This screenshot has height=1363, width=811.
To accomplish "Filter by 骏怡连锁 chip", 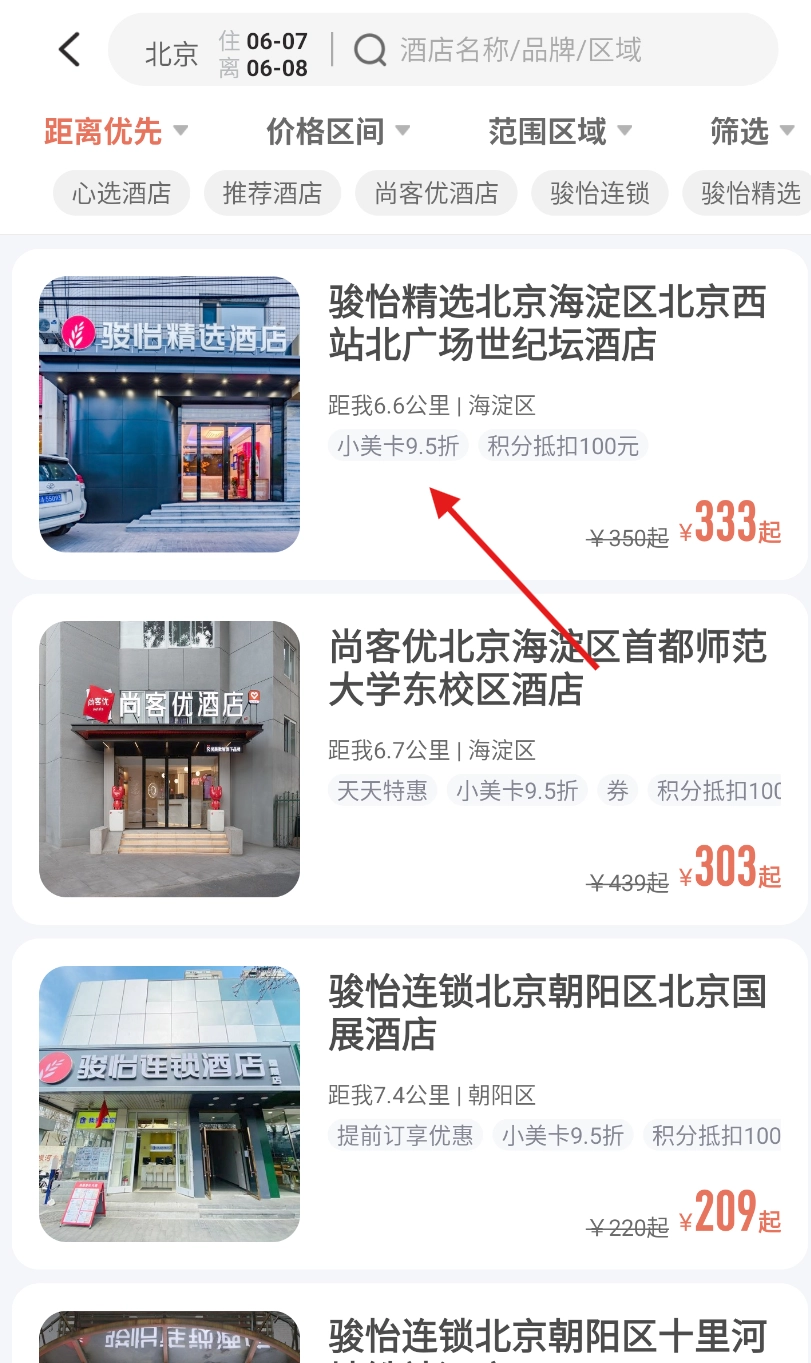I will coord(600,193).
